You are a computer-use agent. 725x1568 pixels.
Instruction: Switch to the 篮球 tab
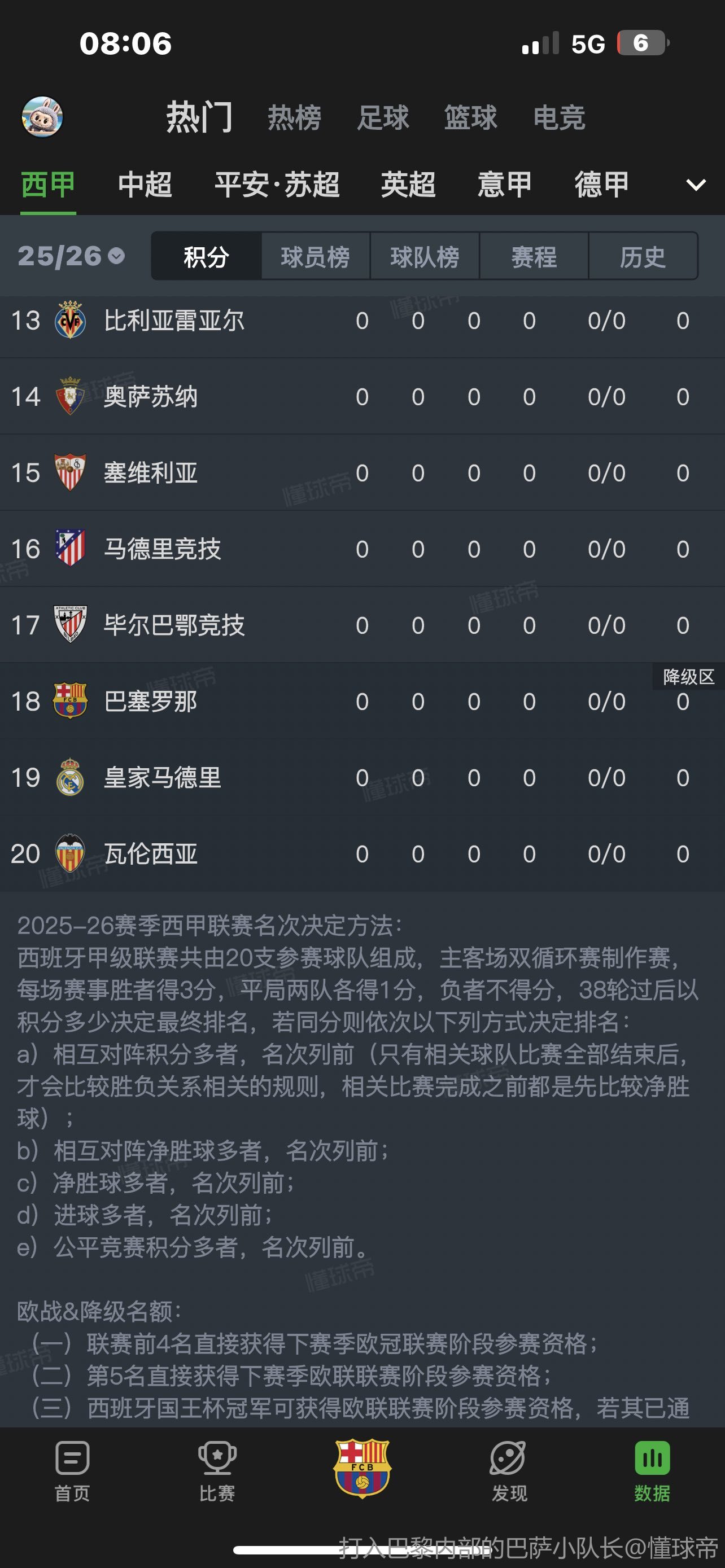click(470, 117)
